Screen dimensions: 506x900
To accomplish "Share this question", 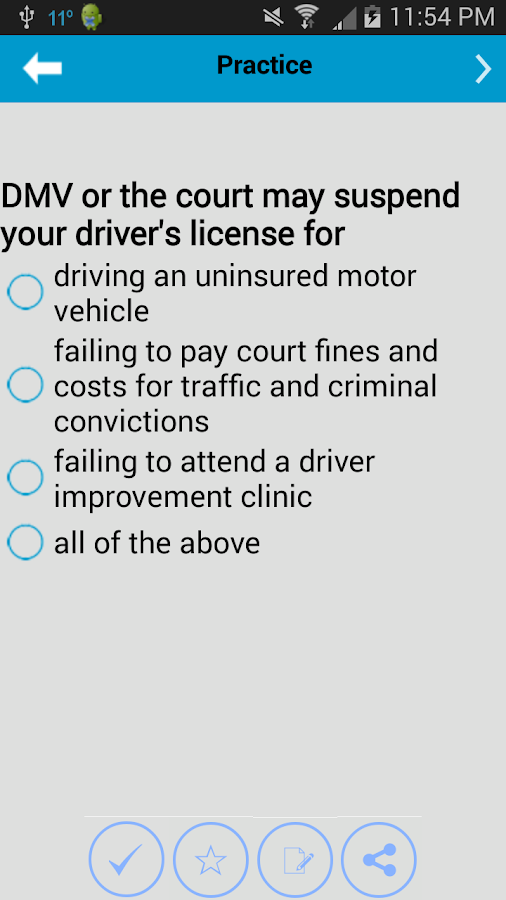I will 379,859.
